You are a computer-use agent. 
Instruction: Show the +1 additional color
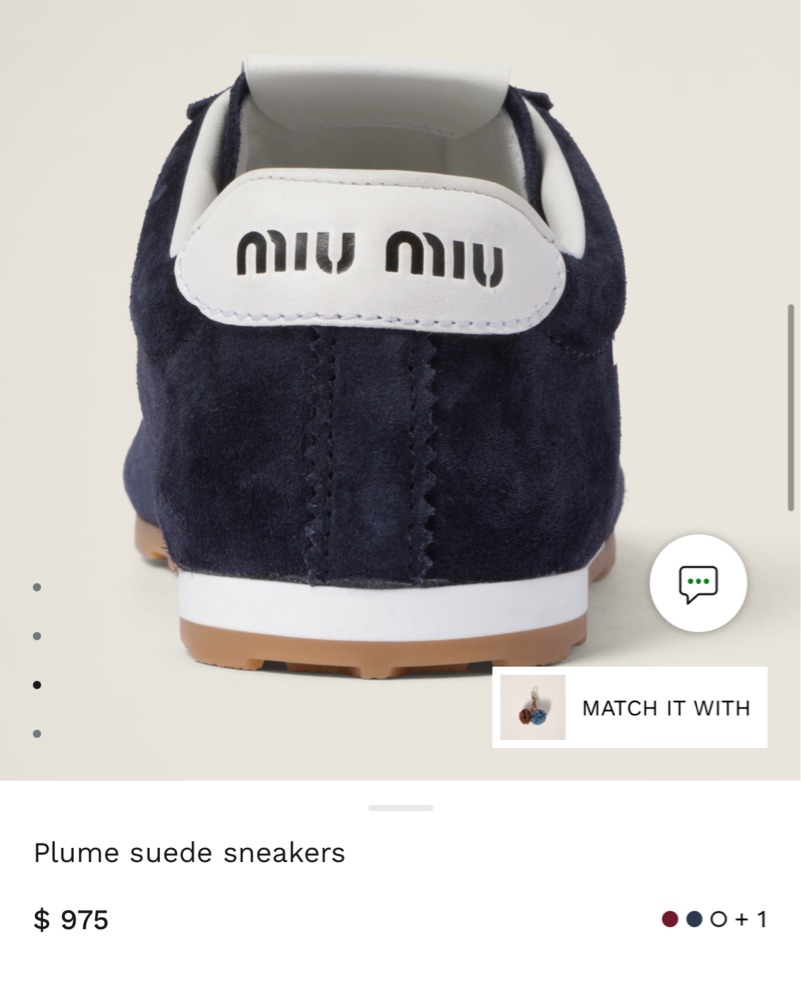point(751,919)
